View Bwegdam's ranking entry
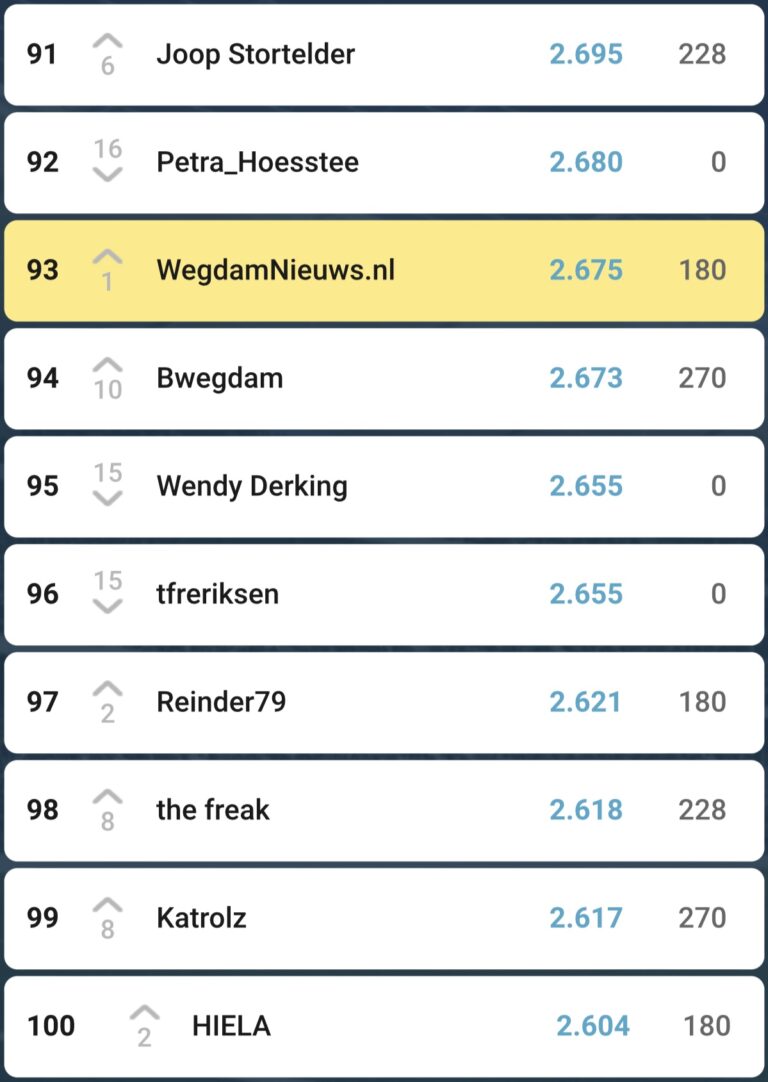The height and width of the screenshot is (1082, 768). [x=384, y=378]
